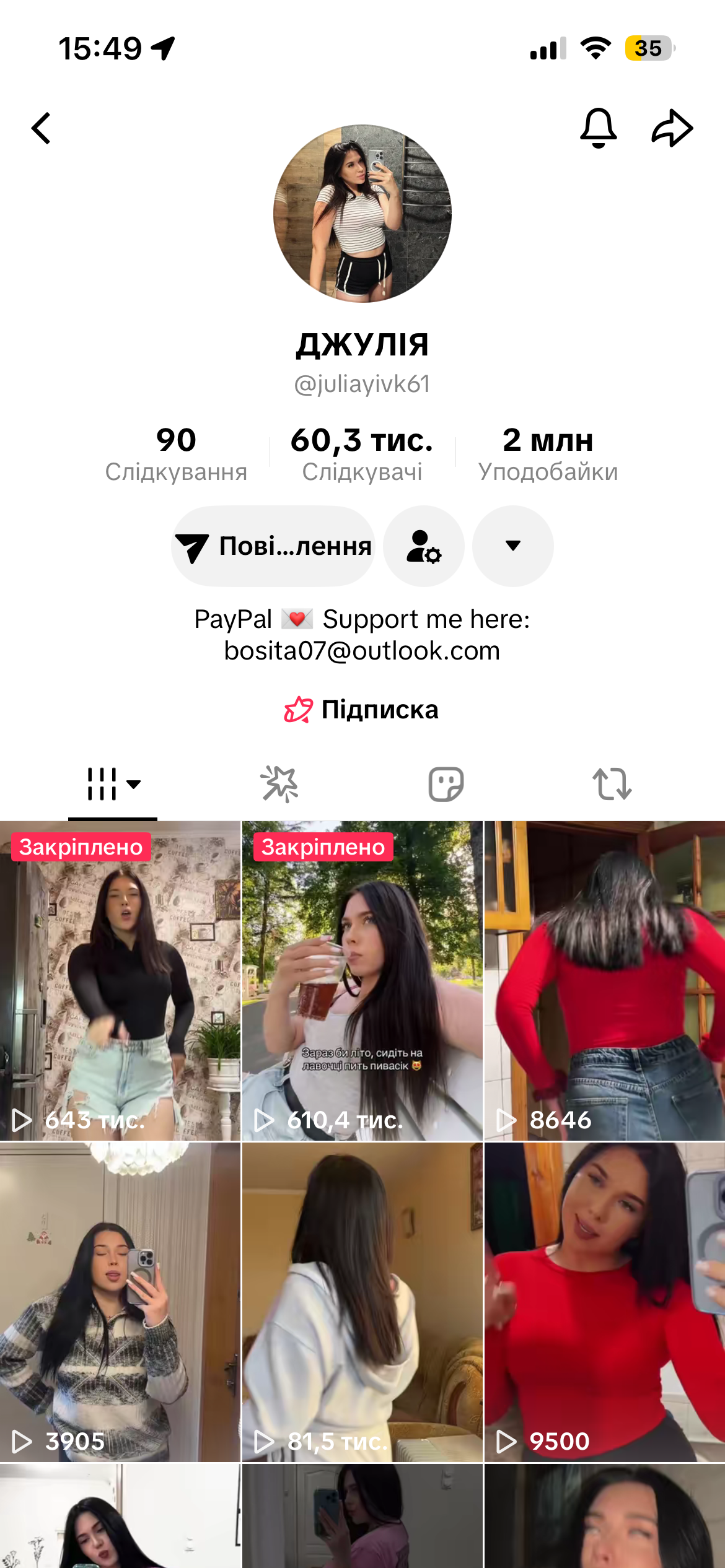Switch to the stickers tab

pos(446,785)
